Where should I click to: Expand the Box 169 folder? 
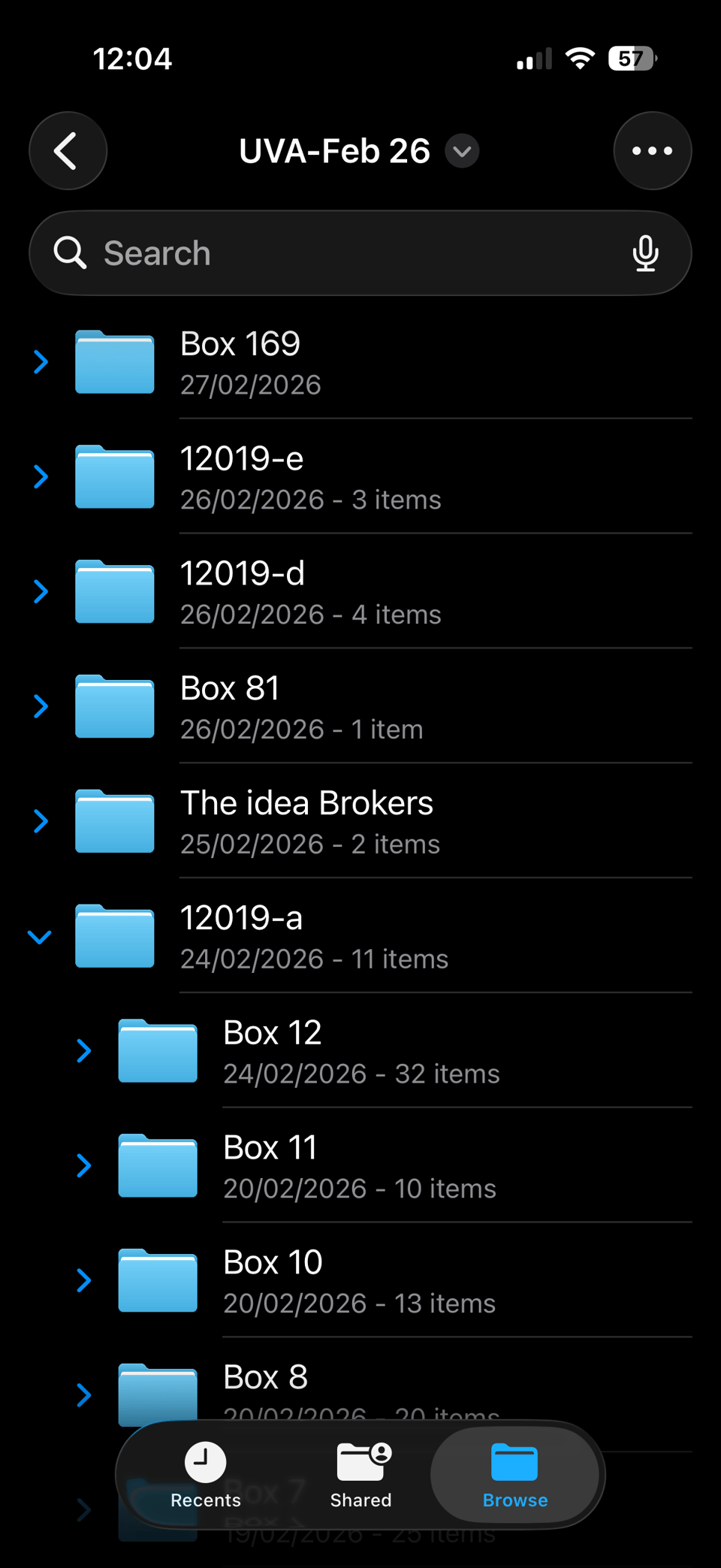pyautogui.click(x=40, y=363)
